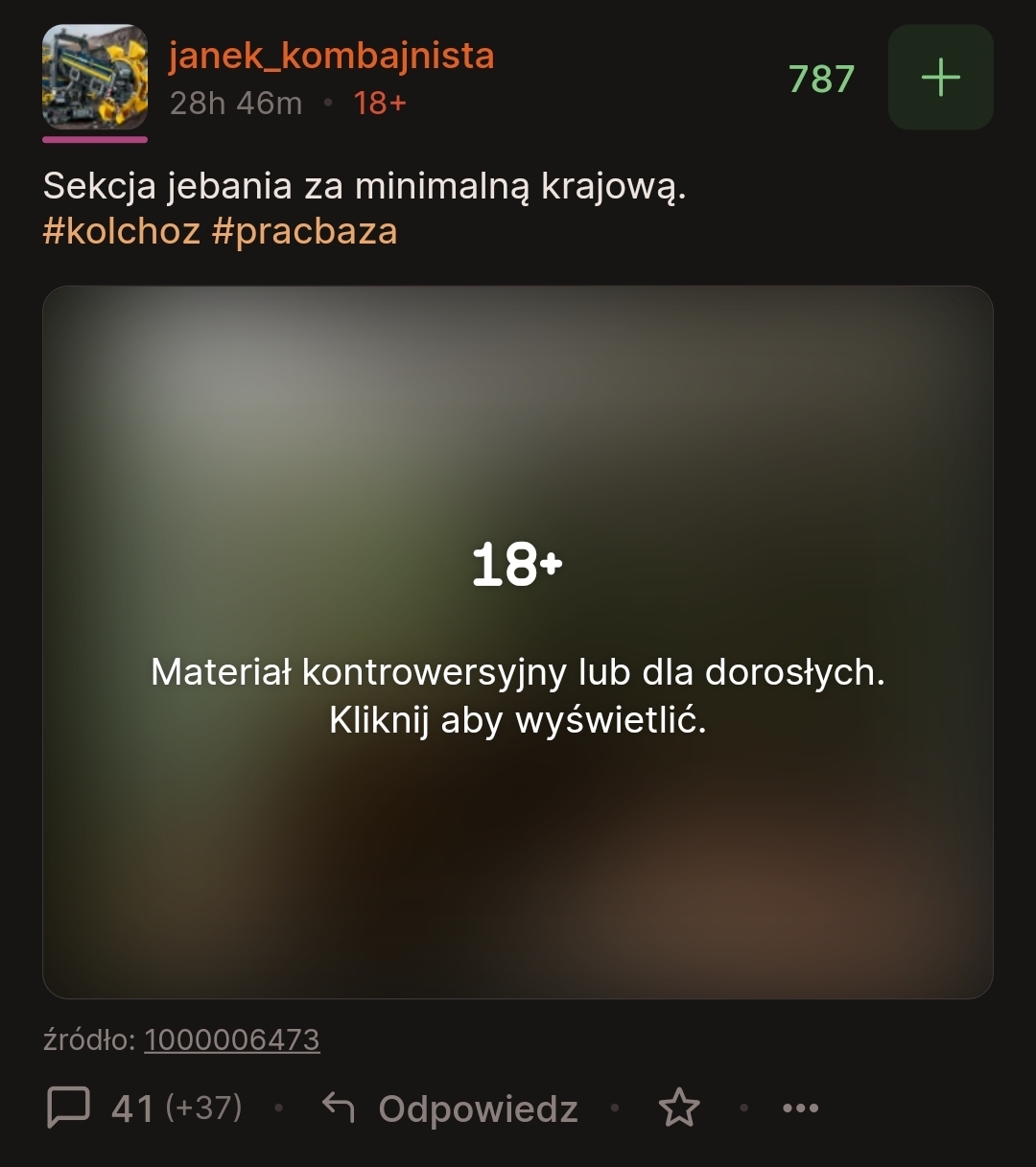The height and width of the screenshot is (1167, 1036).
Task: Open the janek_kombajnista username link
Action: point(331,56)
